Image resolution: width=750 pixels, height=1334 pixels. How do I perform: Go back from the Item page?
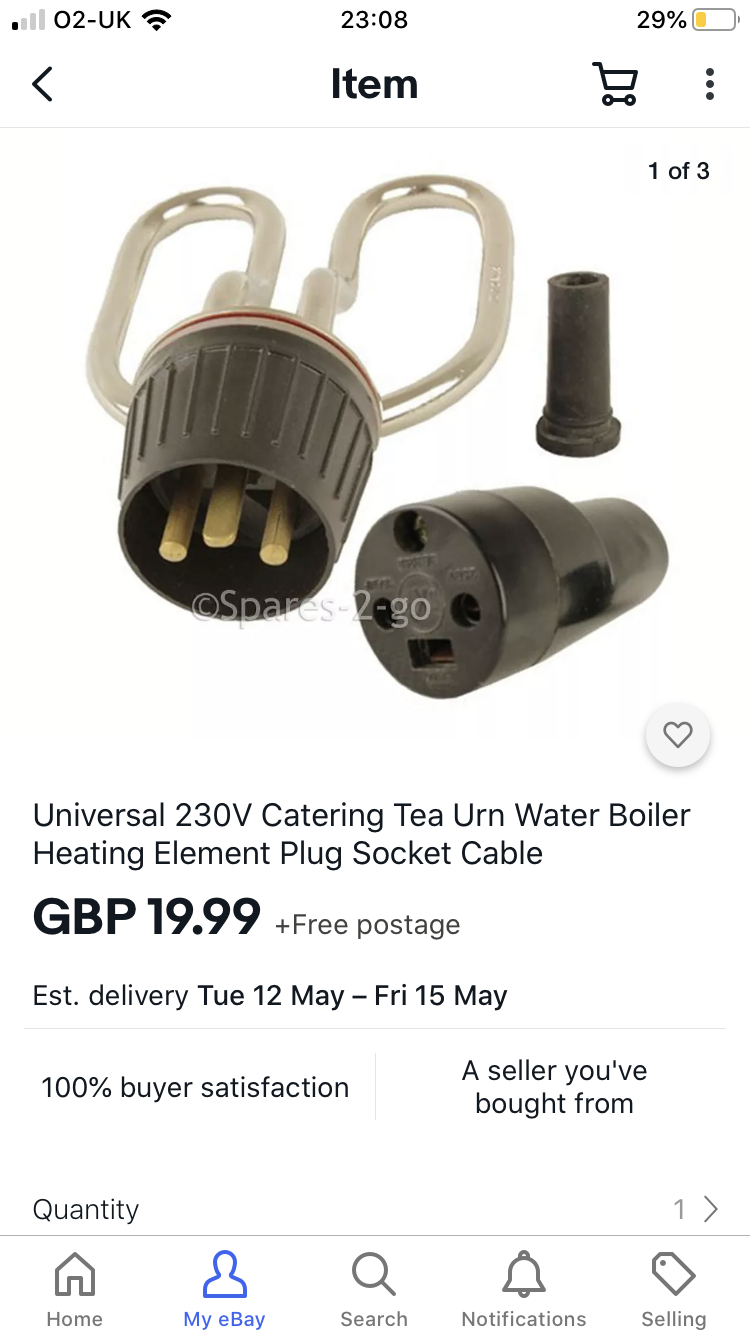tap(42, 84)
